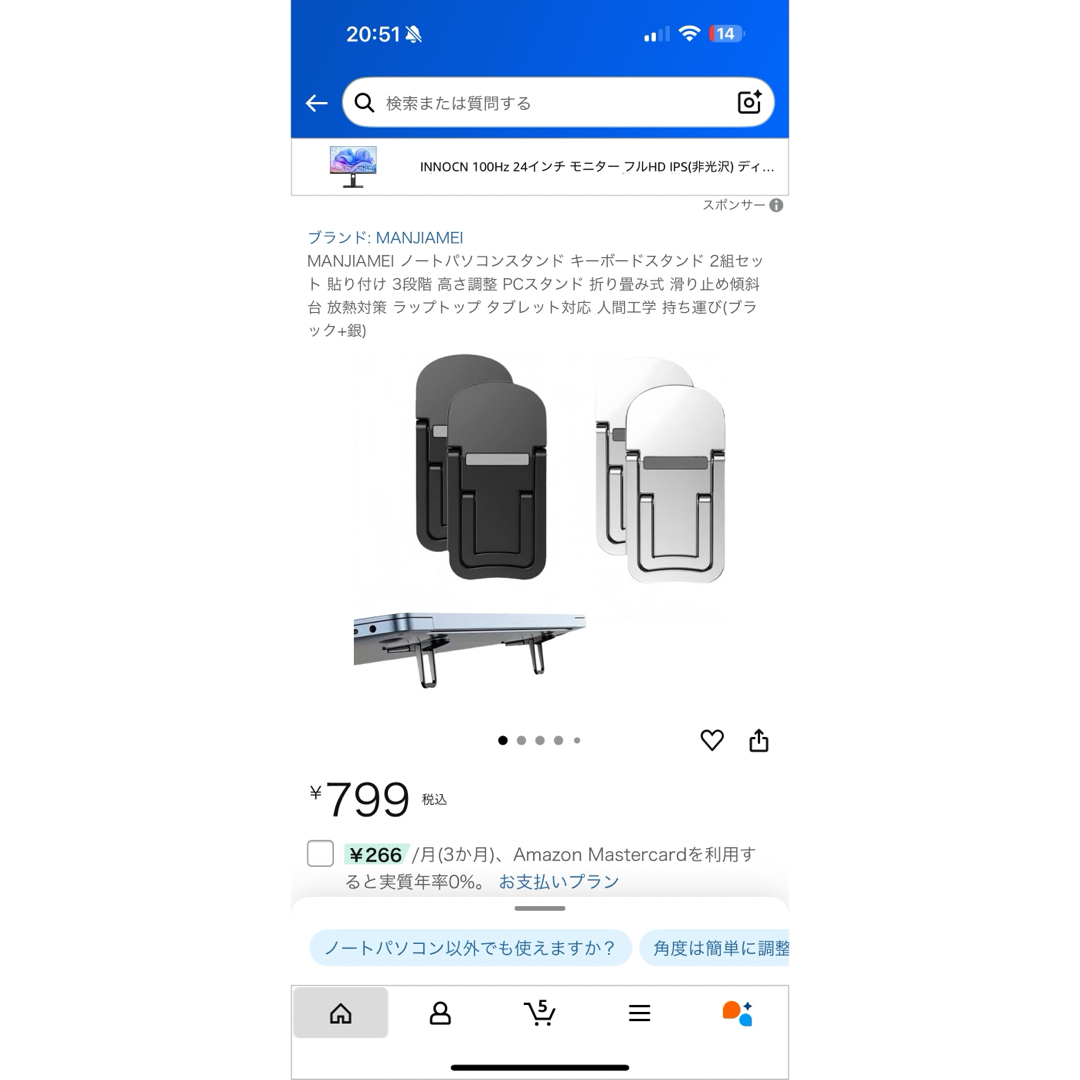Screen dimensions: 1080x1080
Task: Open the MANJIAMEI brand link
Action: [385, 237]
